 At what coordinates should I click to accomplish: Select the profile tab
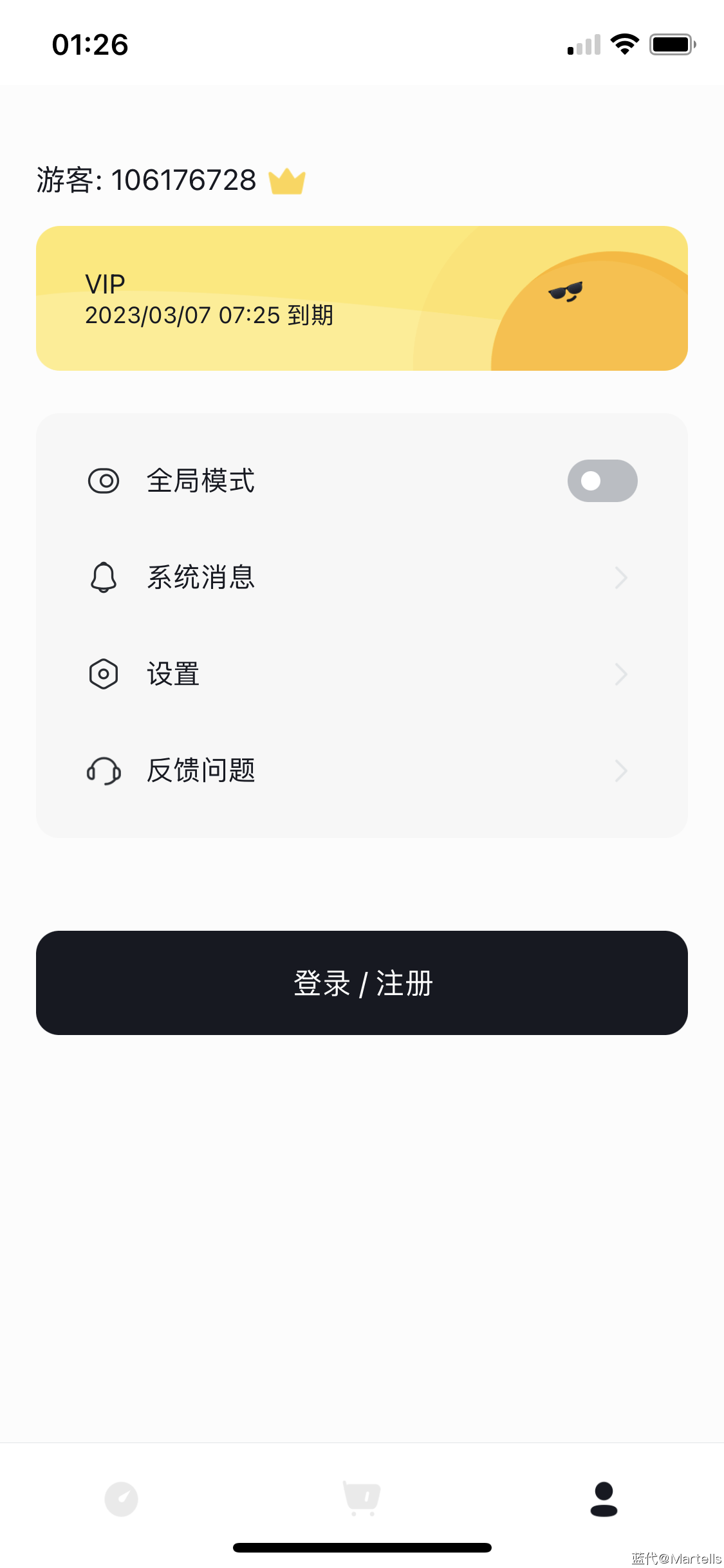tap(604, 1499)
